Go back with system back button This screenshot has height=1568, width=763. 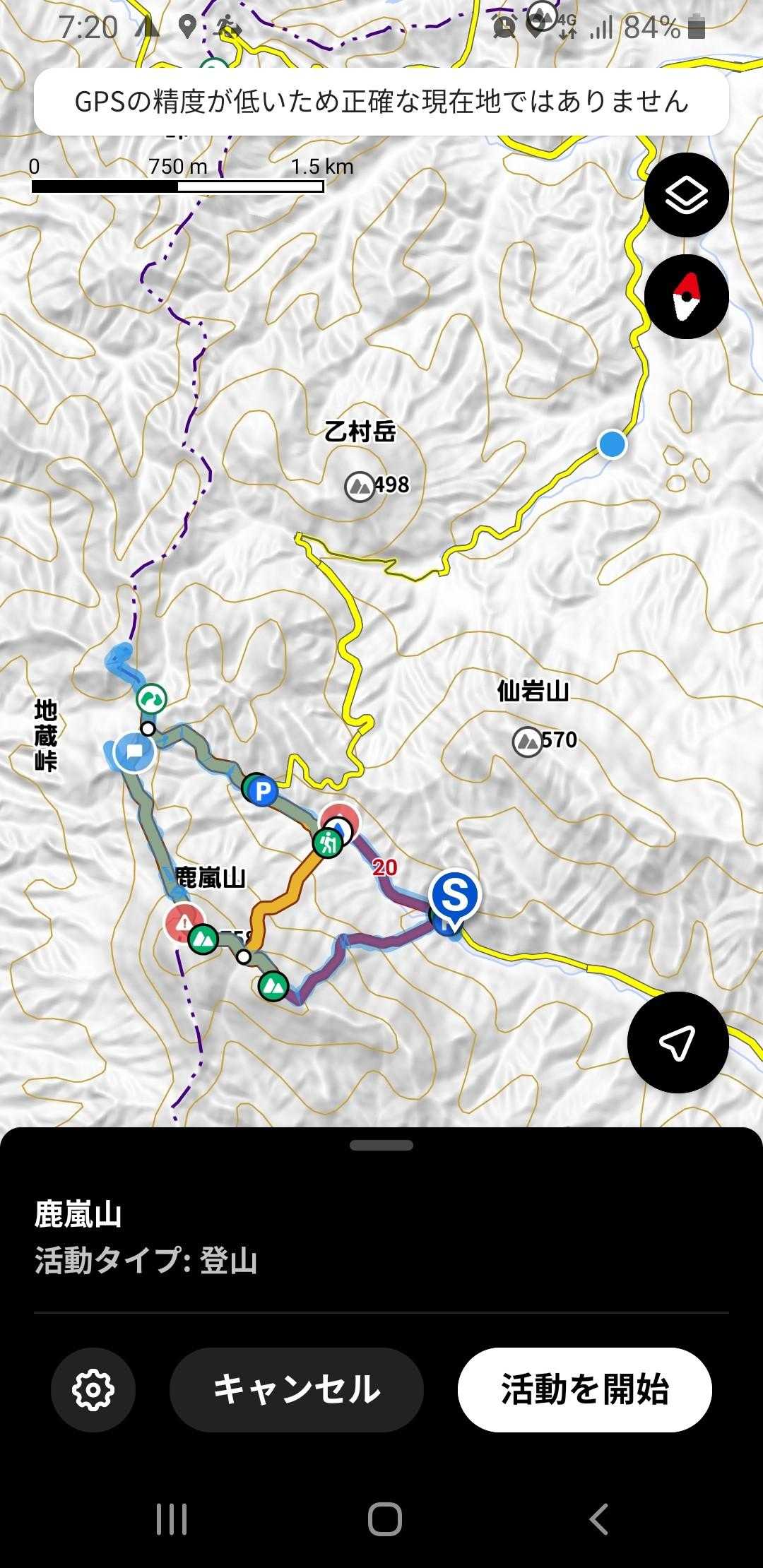point(598,1519)
